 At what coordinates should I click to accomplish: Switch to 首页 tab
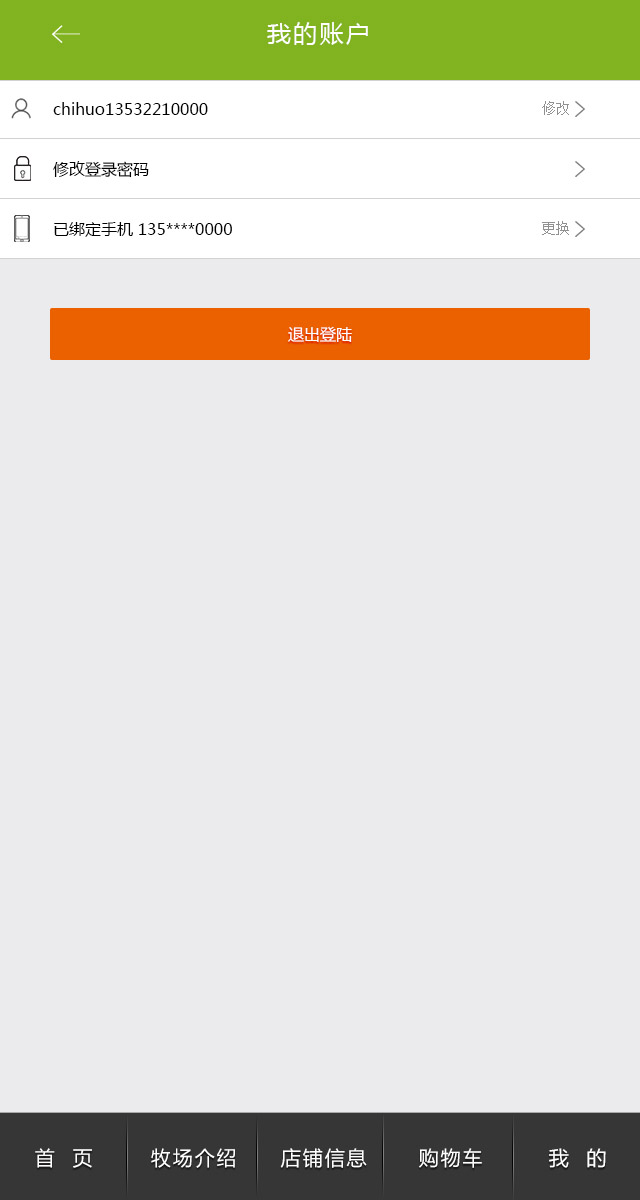(x=64, y=1158)
